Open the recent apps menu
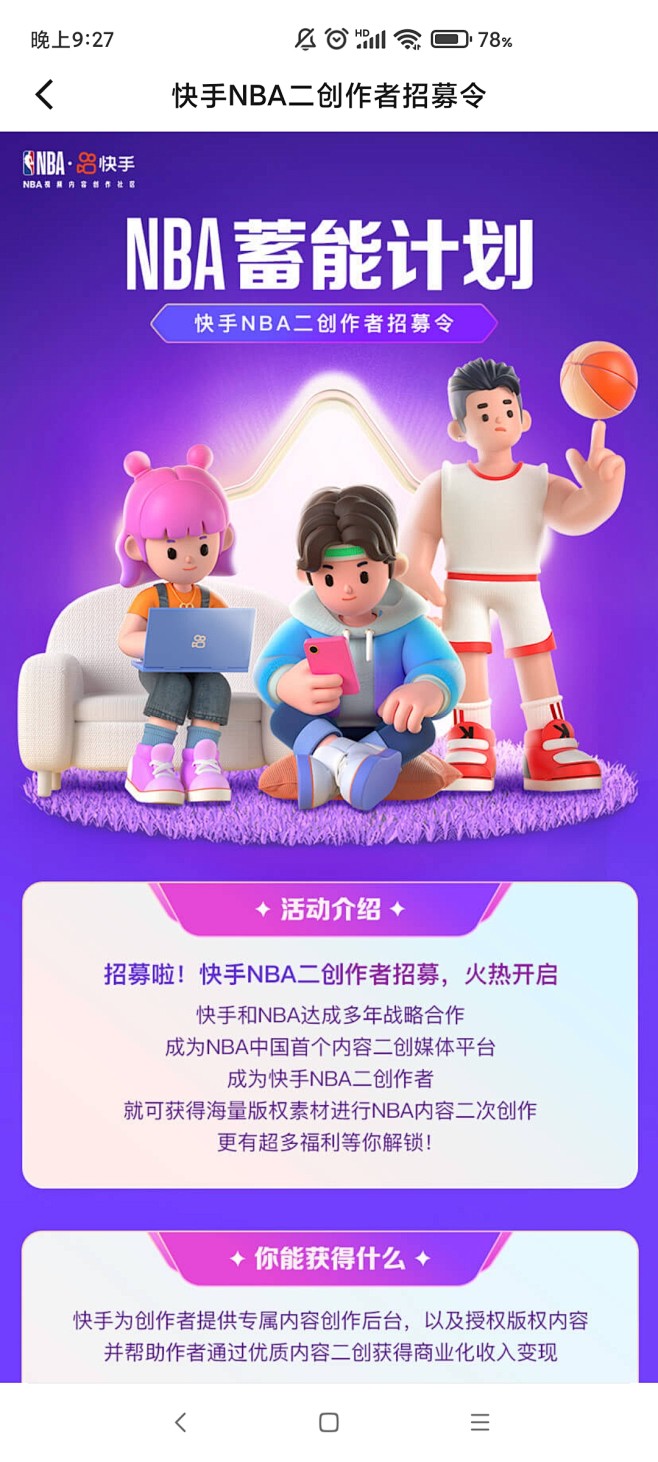Viewport: 658px width, 1462px height. point(480,1422)
